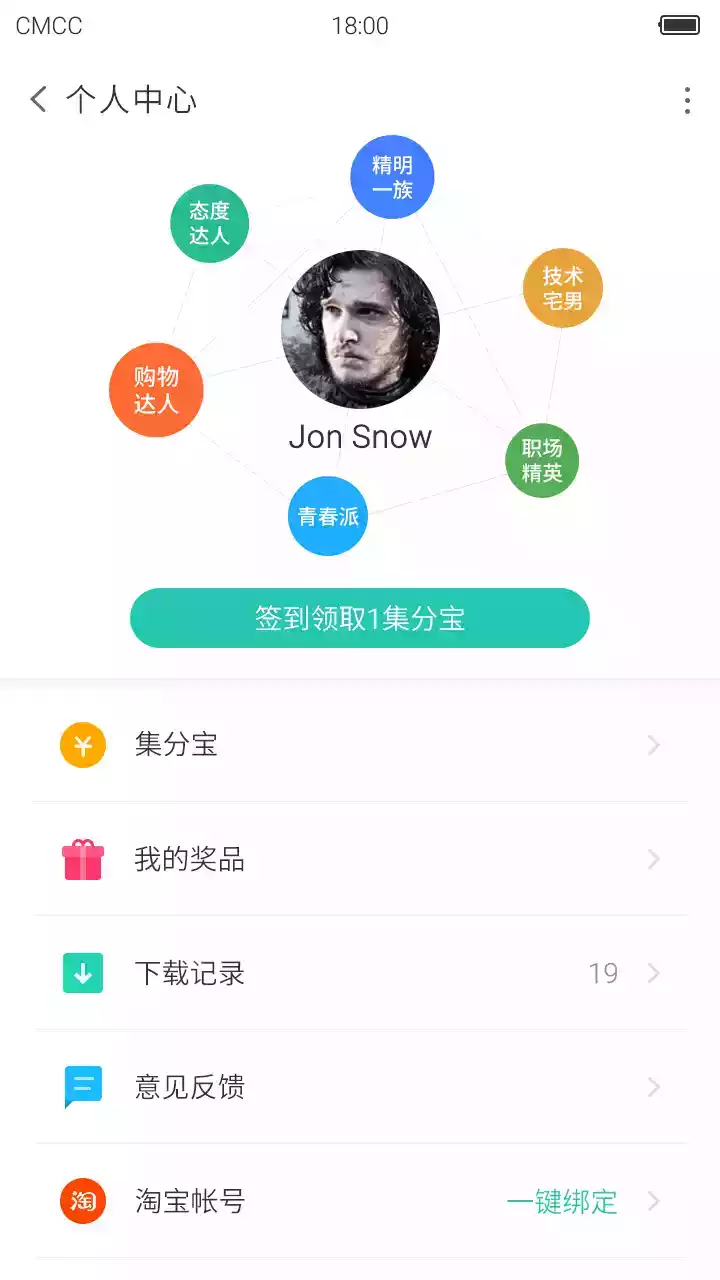Open the 淘宝帐号 menu entry

pos(190,1200)
